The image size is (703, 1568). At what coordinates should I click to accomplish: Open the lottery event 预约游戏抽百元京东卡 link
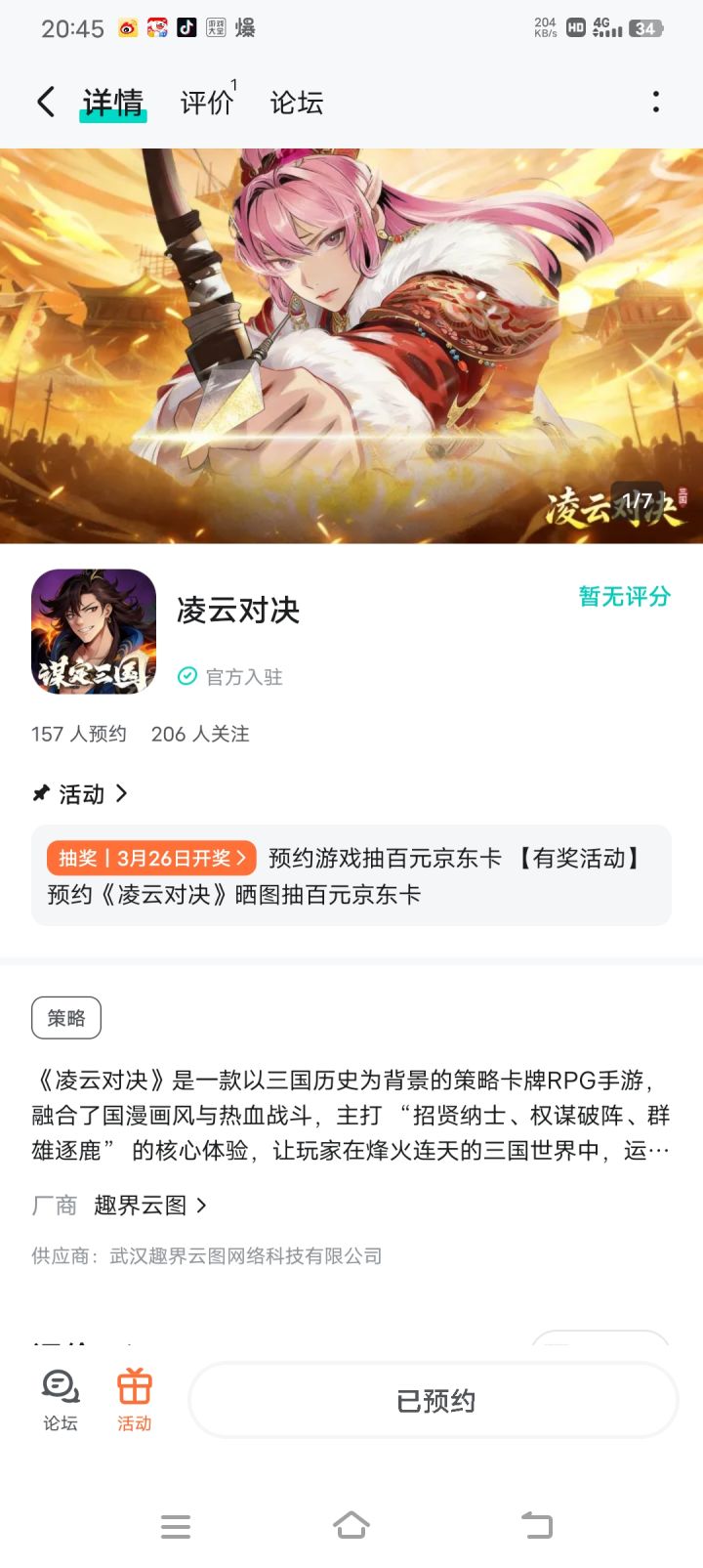pyautogui.click(x=453, y=858)
